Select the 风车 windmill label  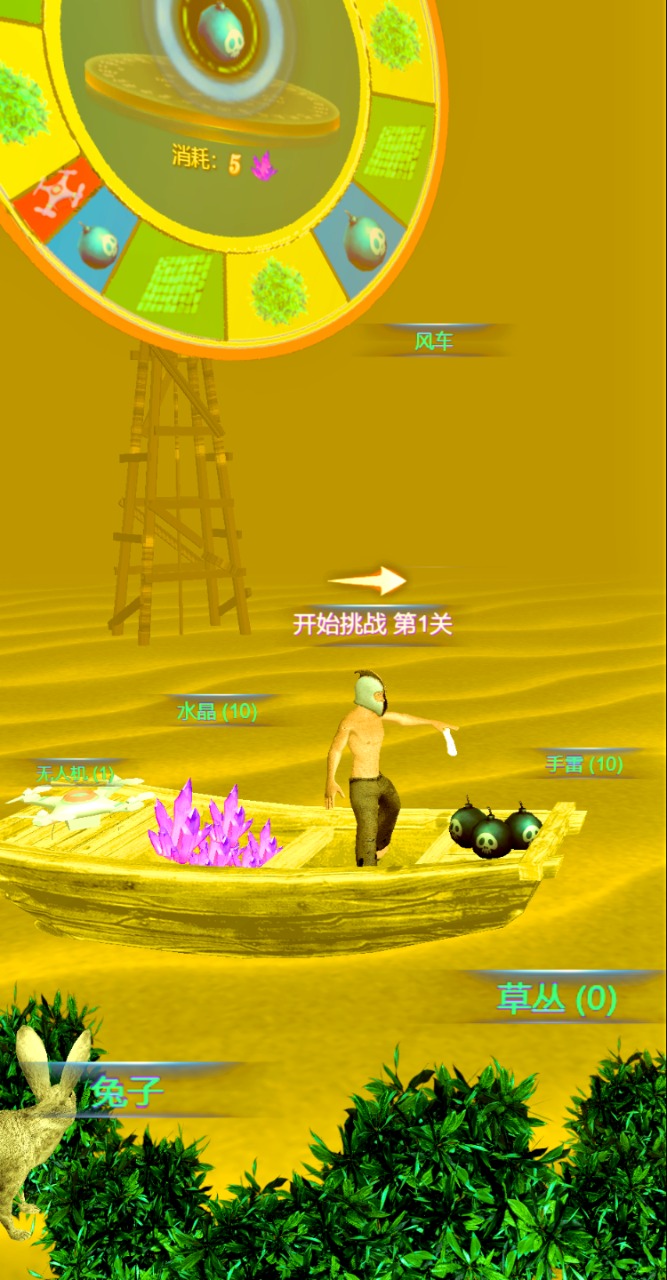(x=434, y=341)
